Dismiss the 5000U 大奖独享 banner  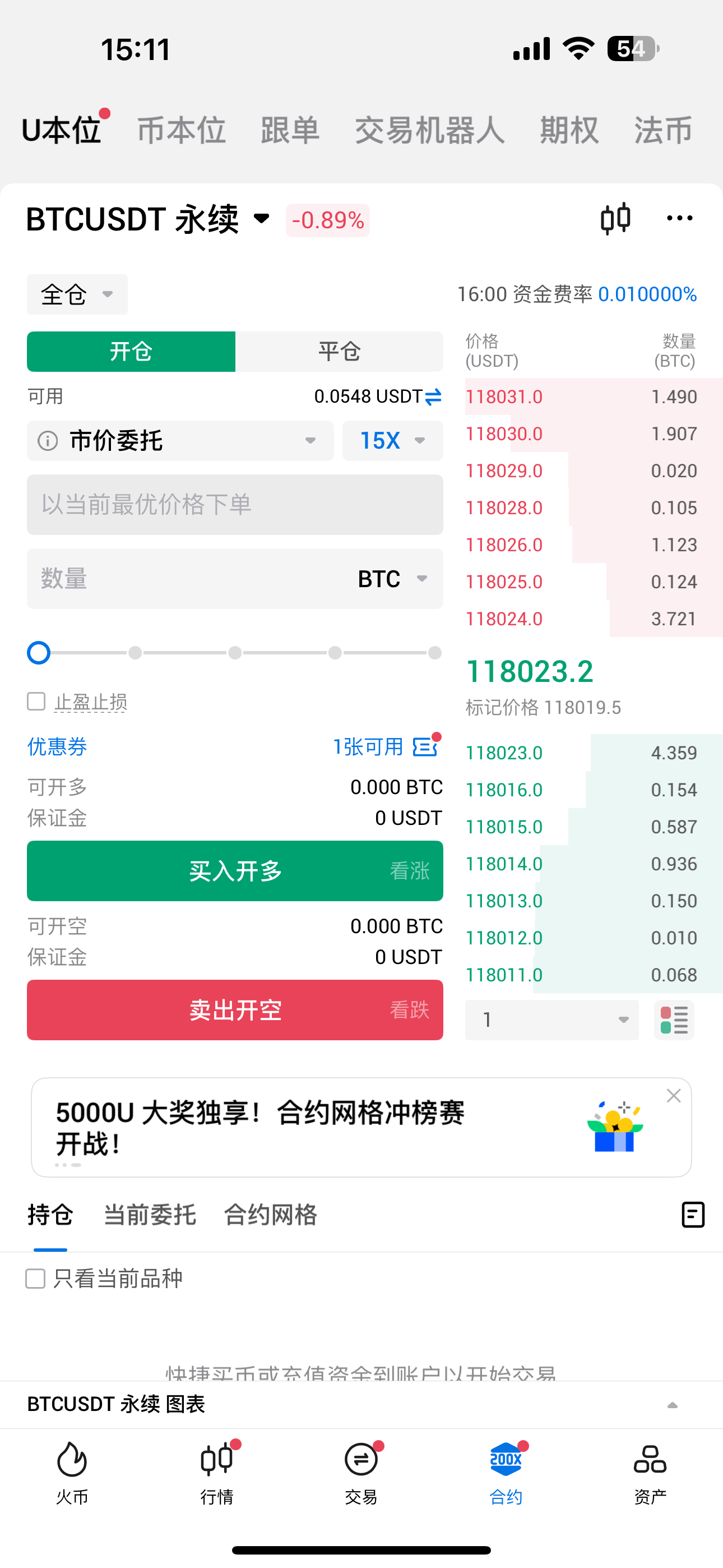pos(673,1096)
